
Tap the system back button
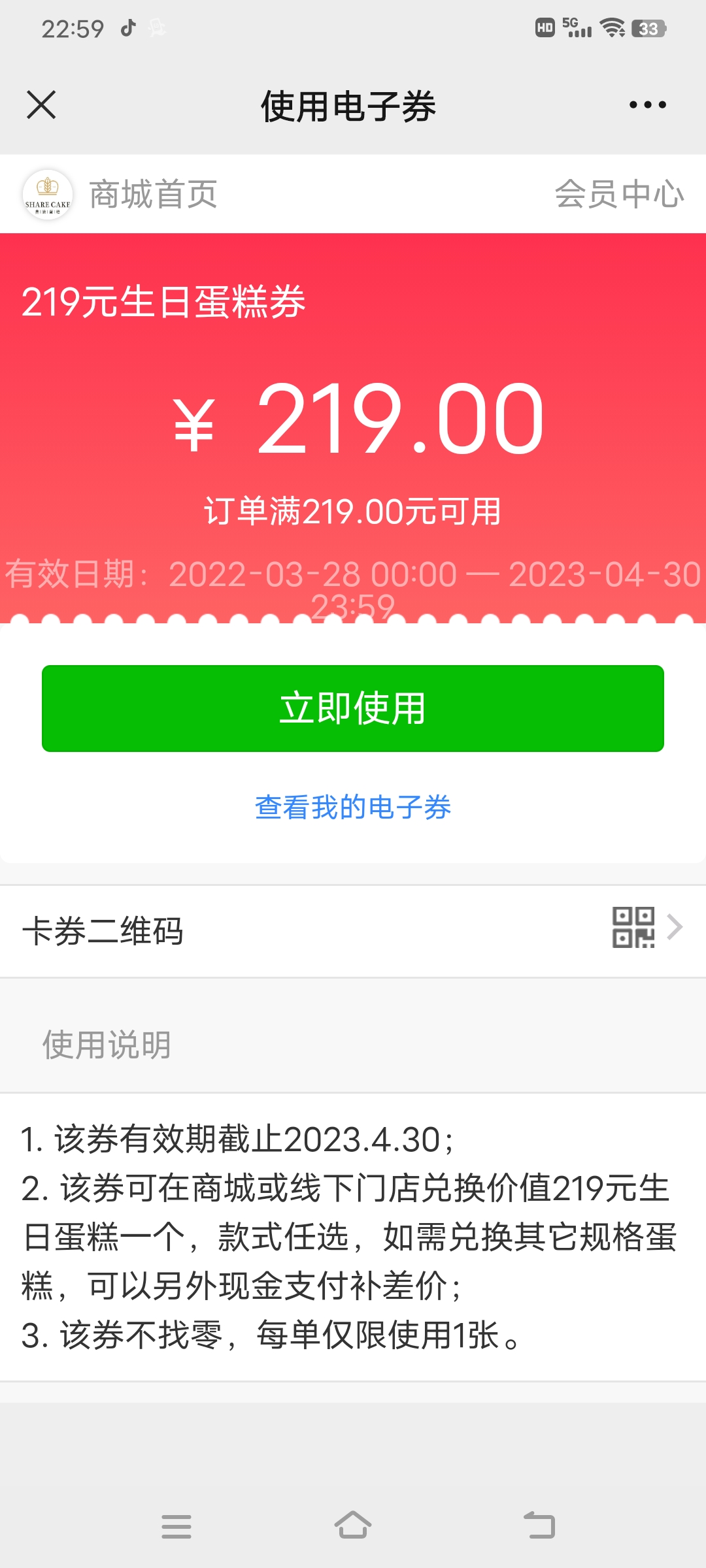point(539,1526)
